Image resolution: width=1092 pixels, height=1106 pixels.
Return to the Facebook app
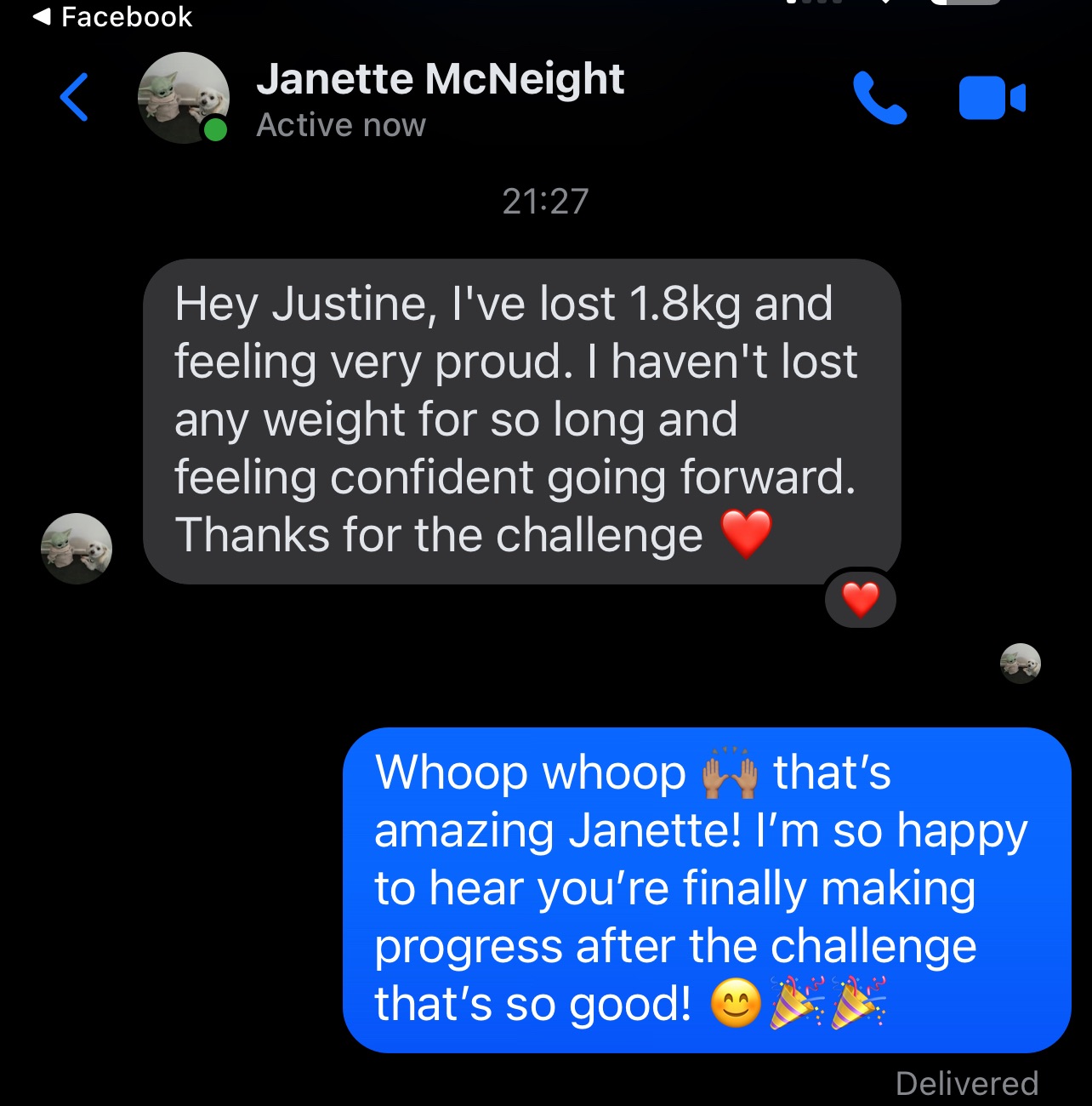(x=113, y=17)
